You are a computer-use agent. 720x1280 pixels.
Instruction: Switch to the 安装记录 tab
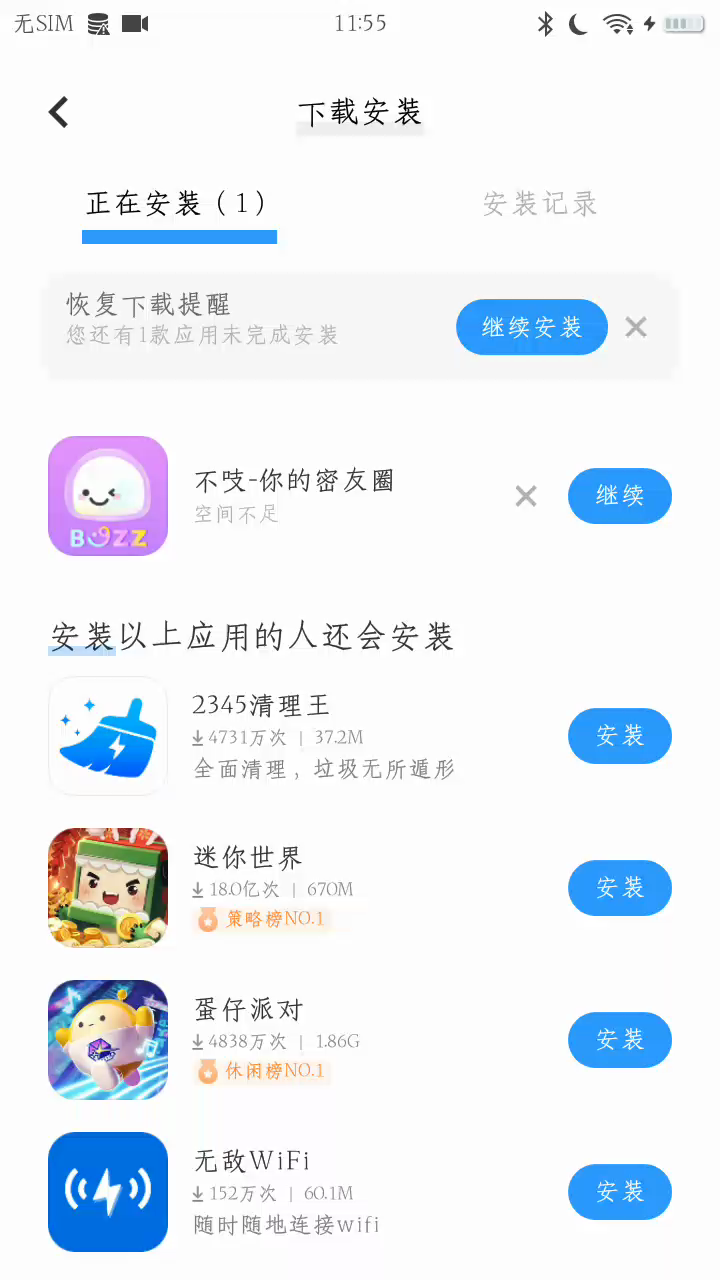[x=539, y=204]
